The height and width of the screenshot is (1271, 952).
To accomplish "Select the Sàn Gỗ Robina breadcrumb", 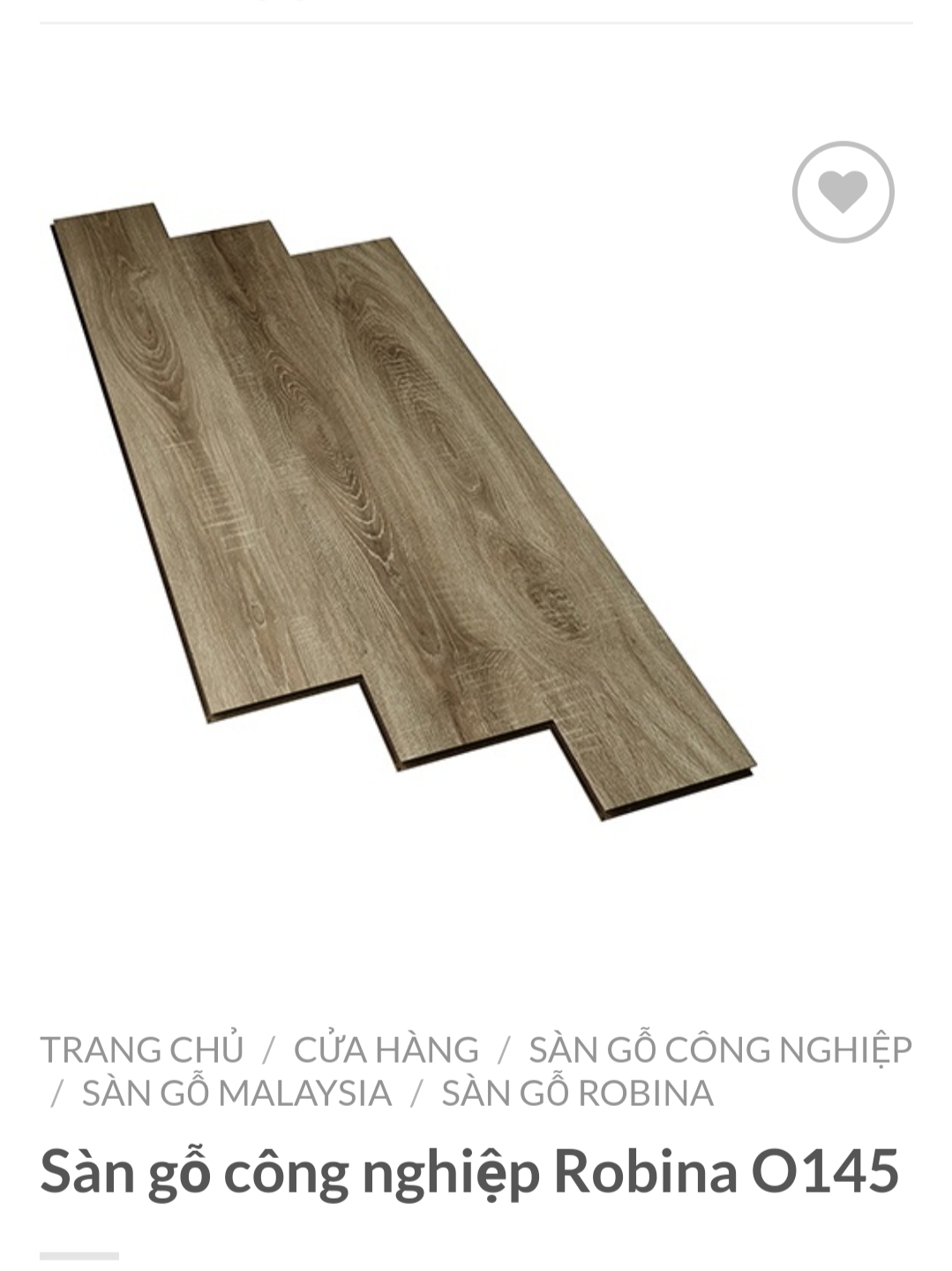I will pyautogui.click(x=577, y=1094).
